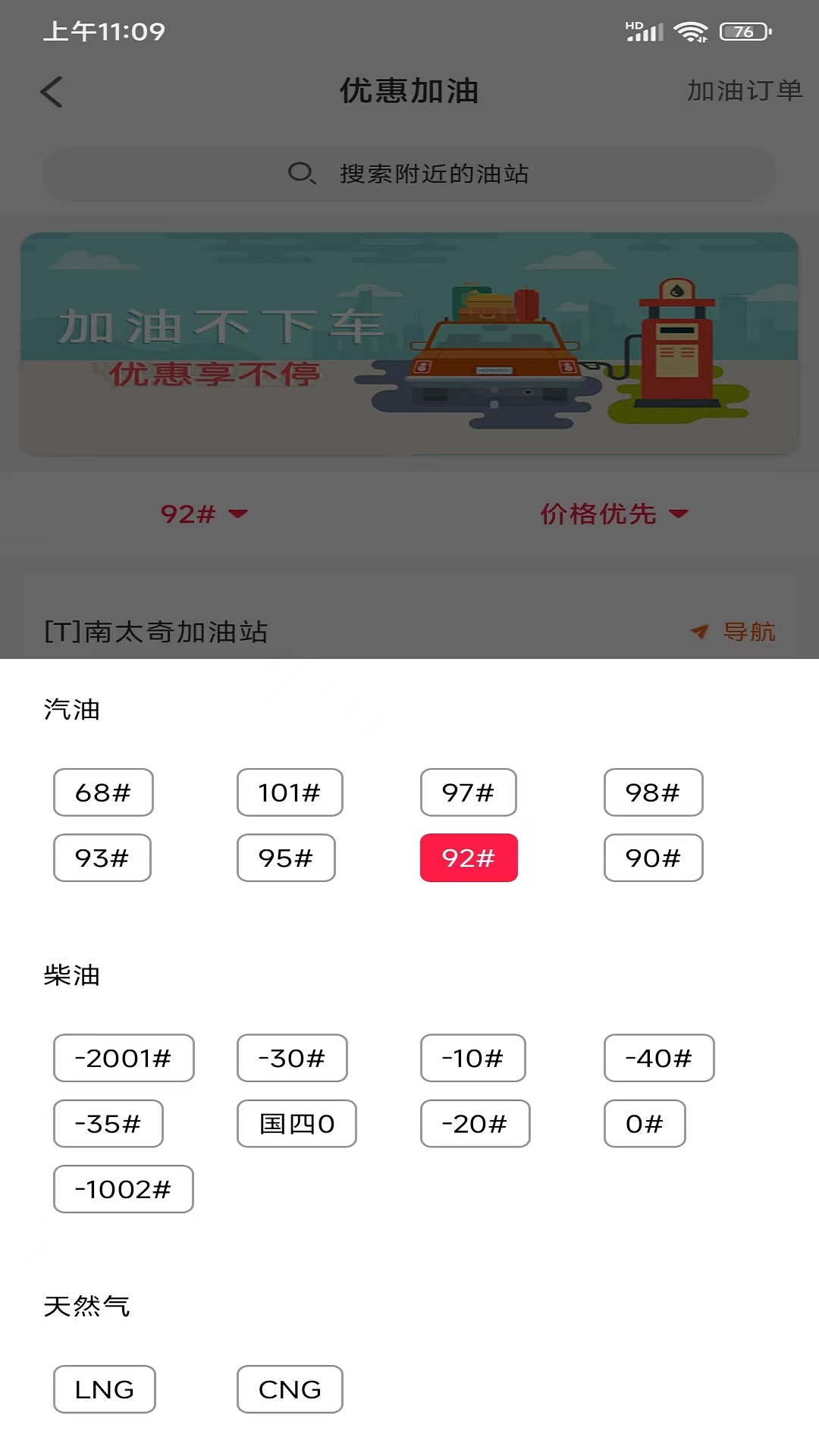This screenshot has width=819, height=1456.
Task: Select the LNG natural gas option
Action: pos(105,1389)
